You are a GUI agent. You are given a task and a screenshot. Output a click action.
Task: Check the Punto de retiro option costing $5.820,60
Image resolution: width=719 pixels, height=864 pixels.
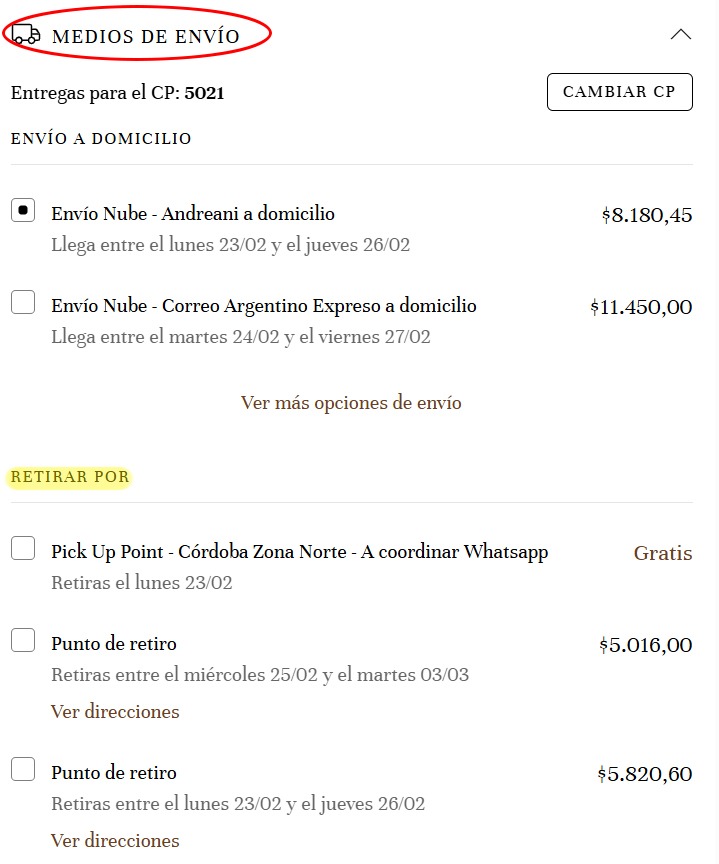point(23,769)
